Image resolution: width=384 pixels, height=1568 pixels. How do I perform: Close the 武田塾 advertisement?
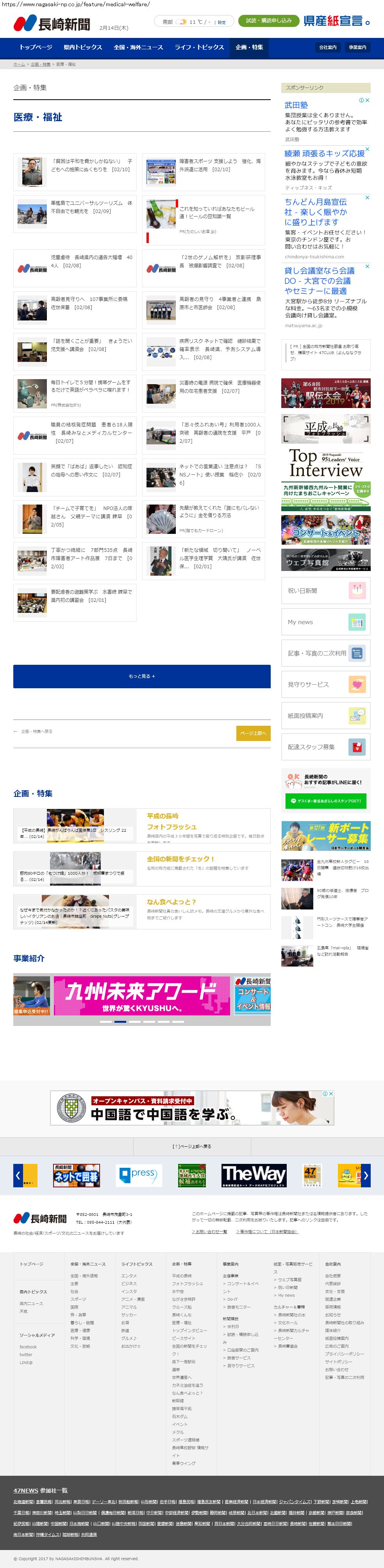(367, 100)
